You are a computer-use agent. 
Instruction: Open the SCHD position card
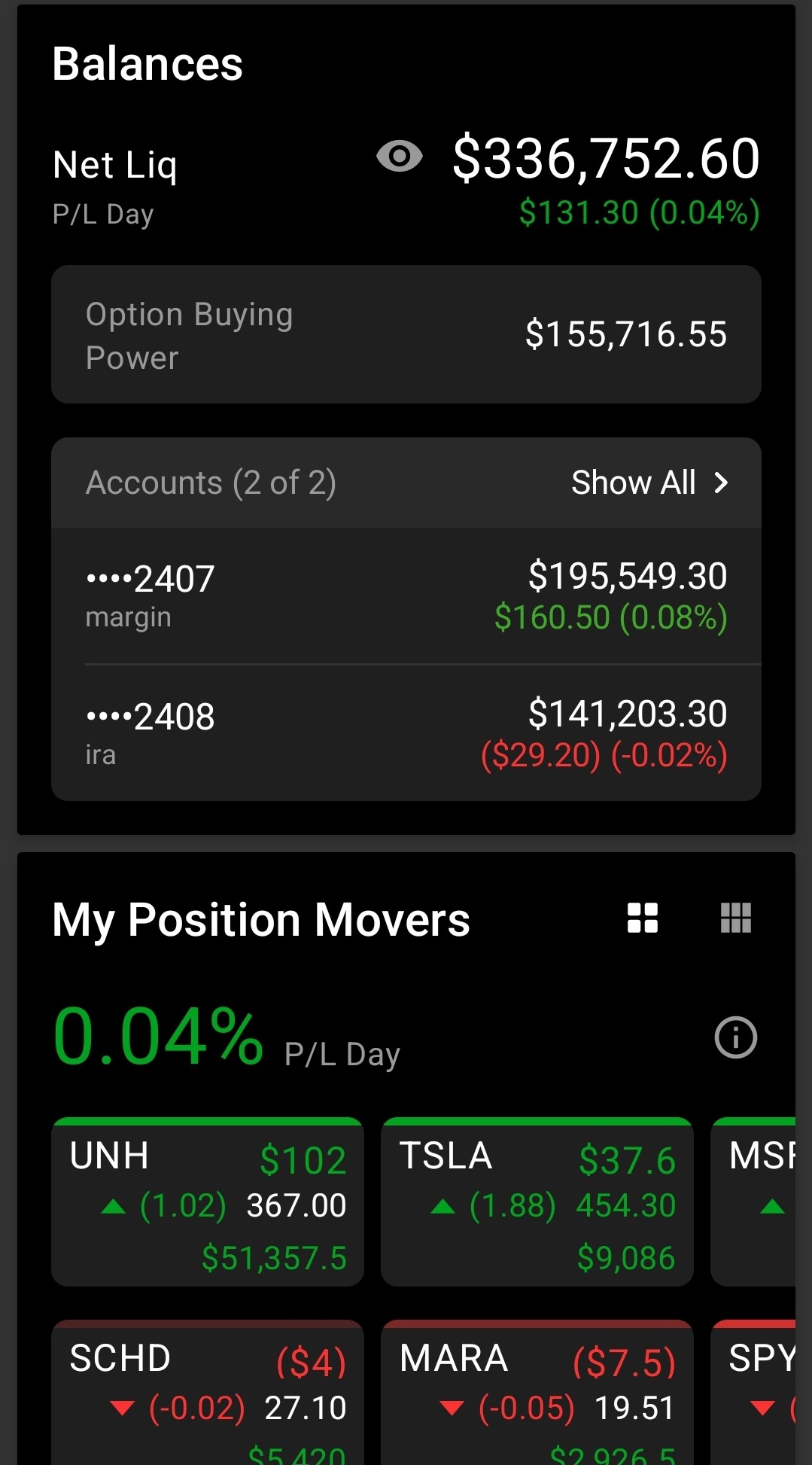(x=208, y=1393)
